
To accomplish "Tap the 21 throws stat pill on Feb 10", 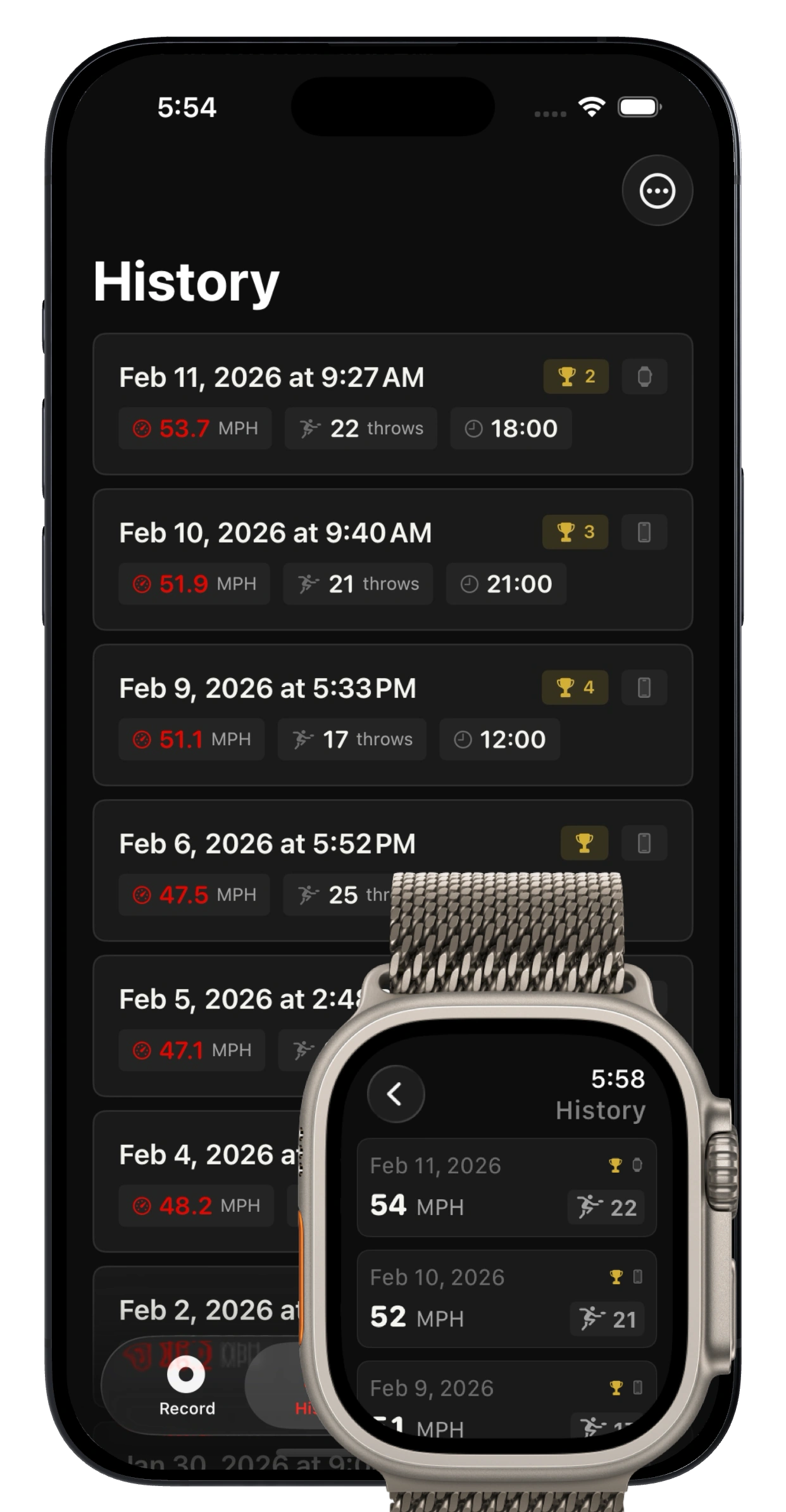I will tap(357, 584).
